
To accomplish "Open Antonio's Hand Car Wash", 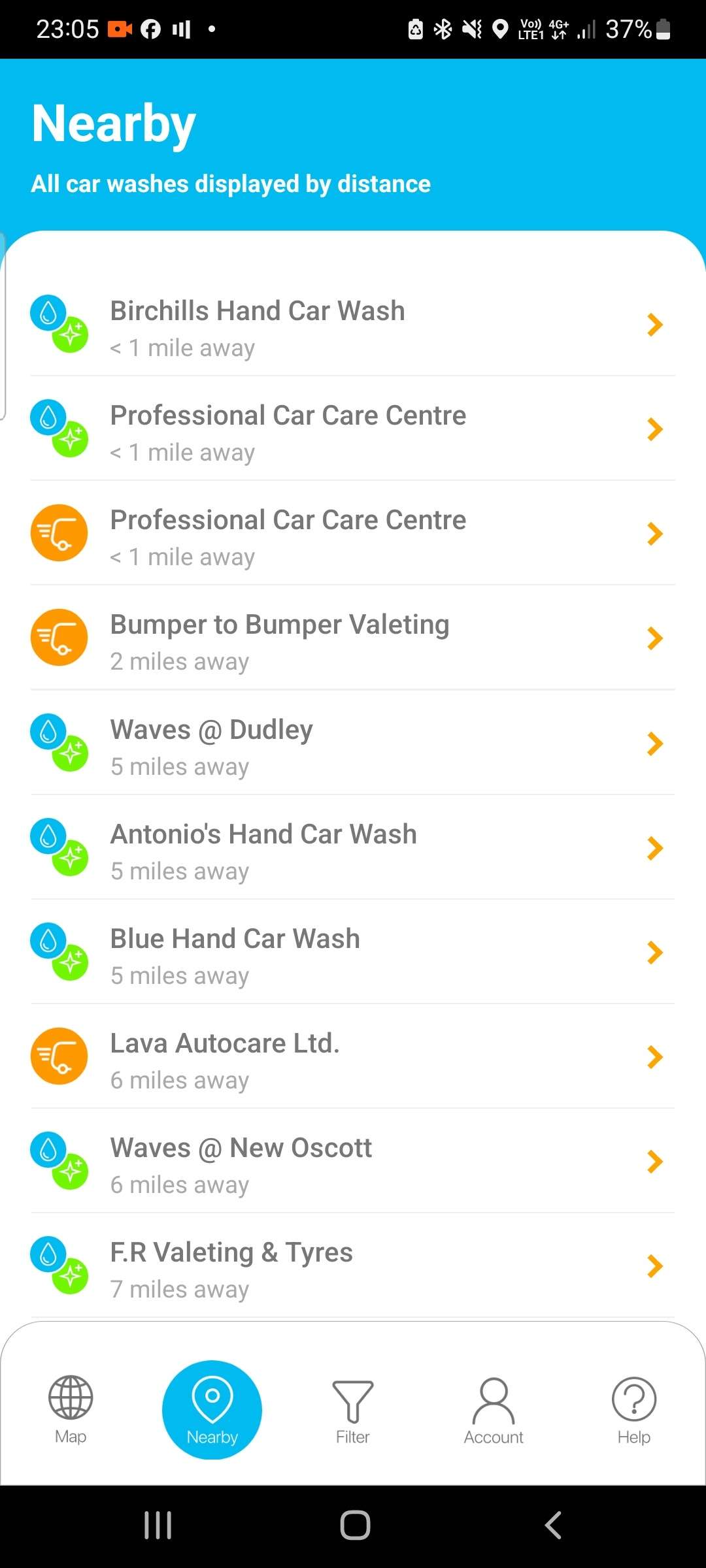I will pyautogui.click(x=353, y=847).
